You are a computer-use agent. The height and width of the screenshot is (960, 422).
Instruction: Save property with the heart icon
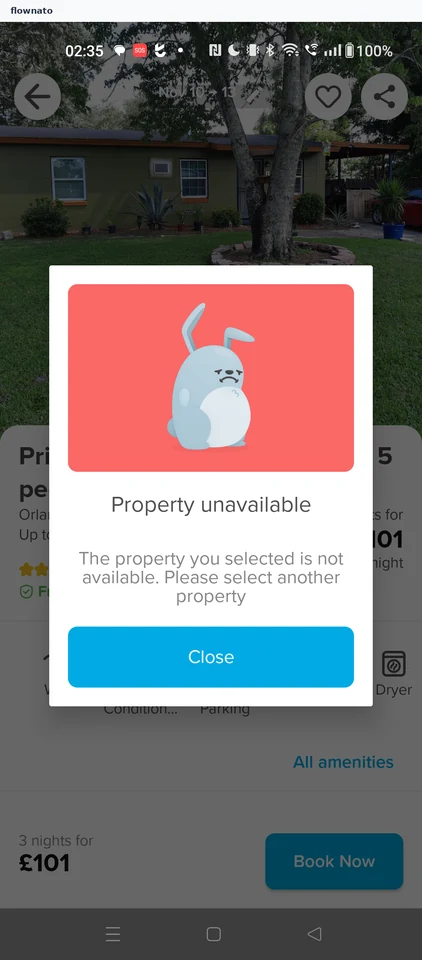328,97
